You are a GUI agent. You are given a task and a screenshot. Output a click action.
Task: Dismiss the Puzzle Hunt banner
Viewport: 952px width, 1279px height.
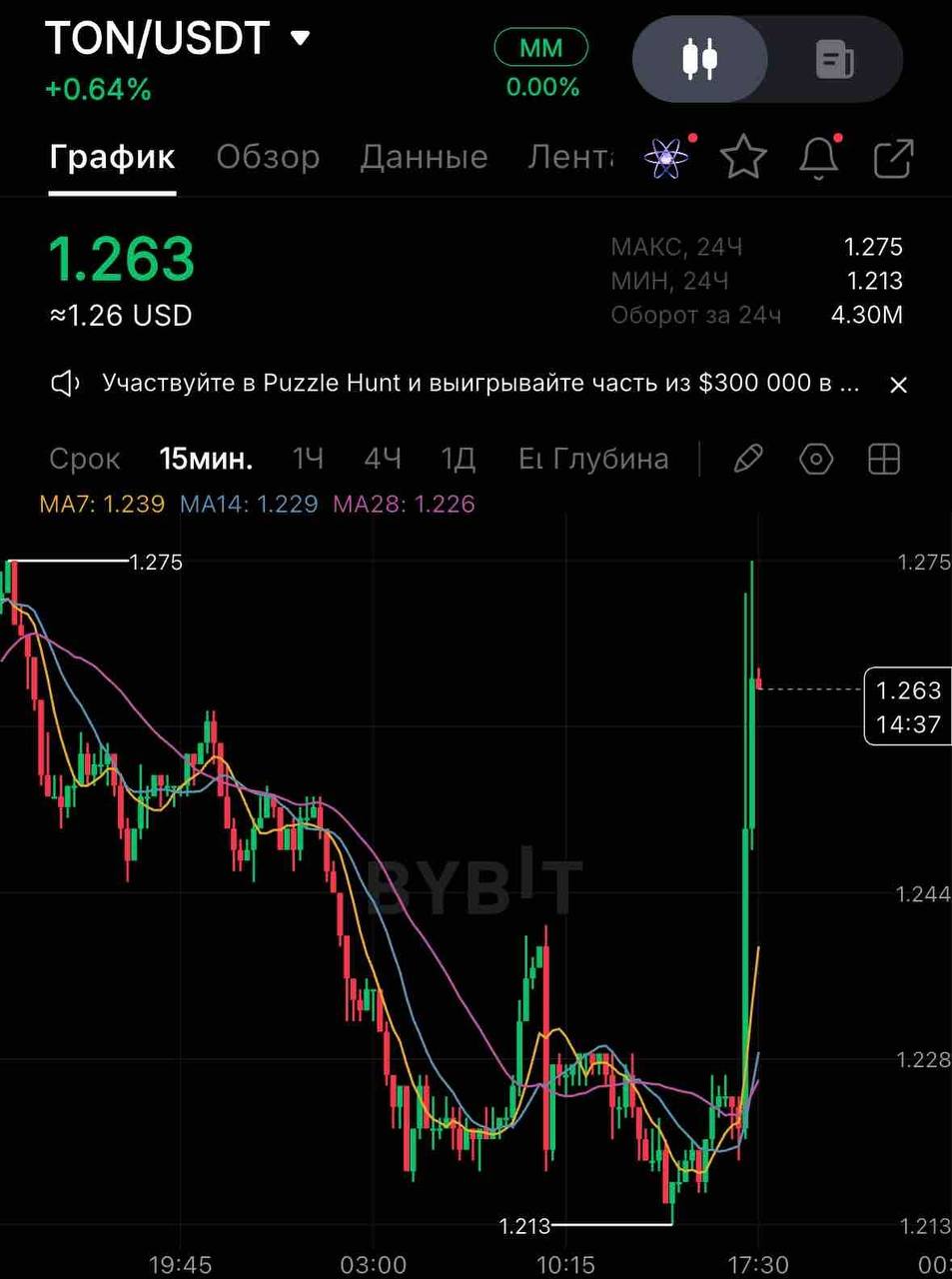[x=898, y=385]
